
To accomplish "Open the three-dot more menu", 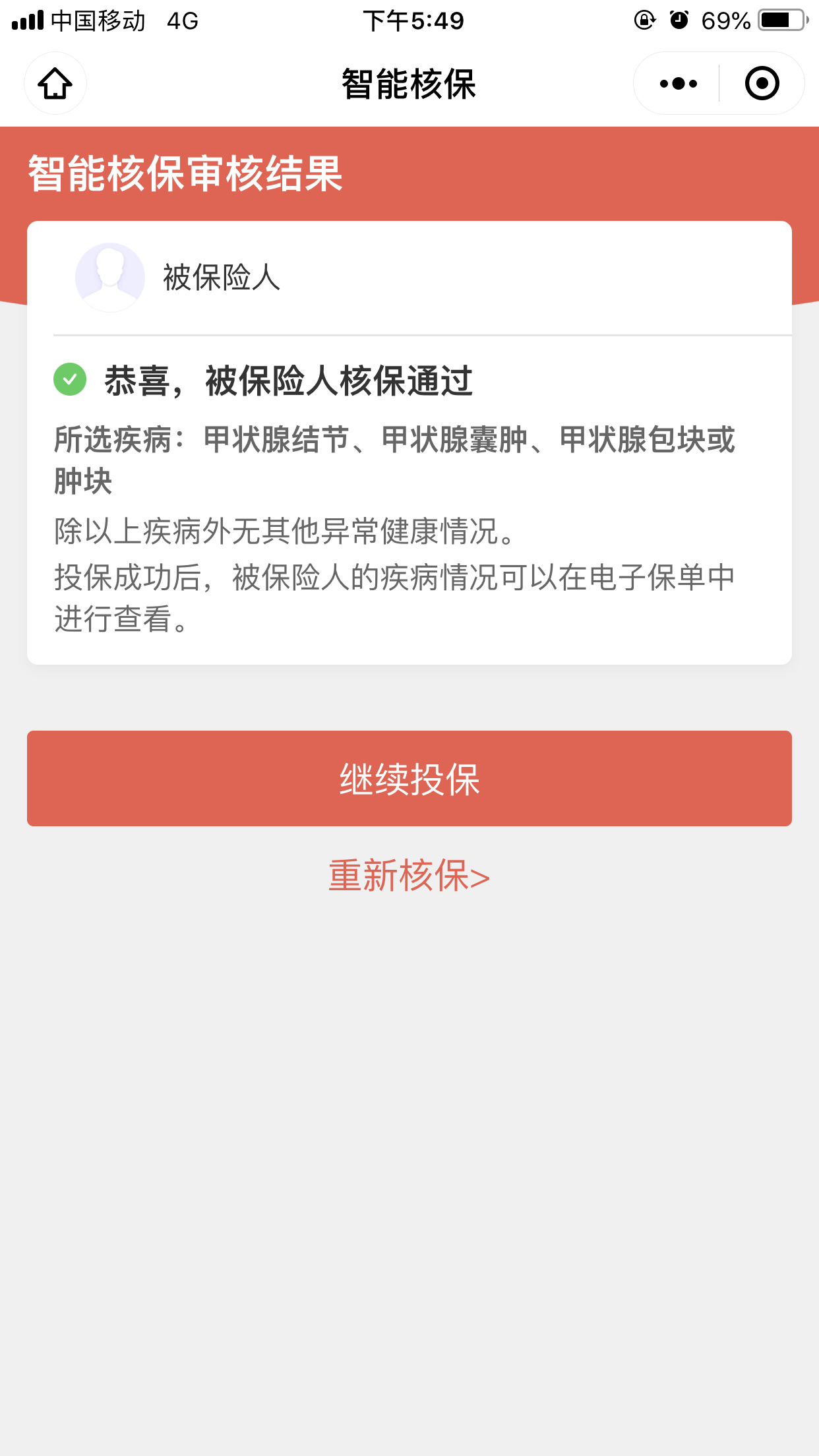I will (x=678, y=84).
